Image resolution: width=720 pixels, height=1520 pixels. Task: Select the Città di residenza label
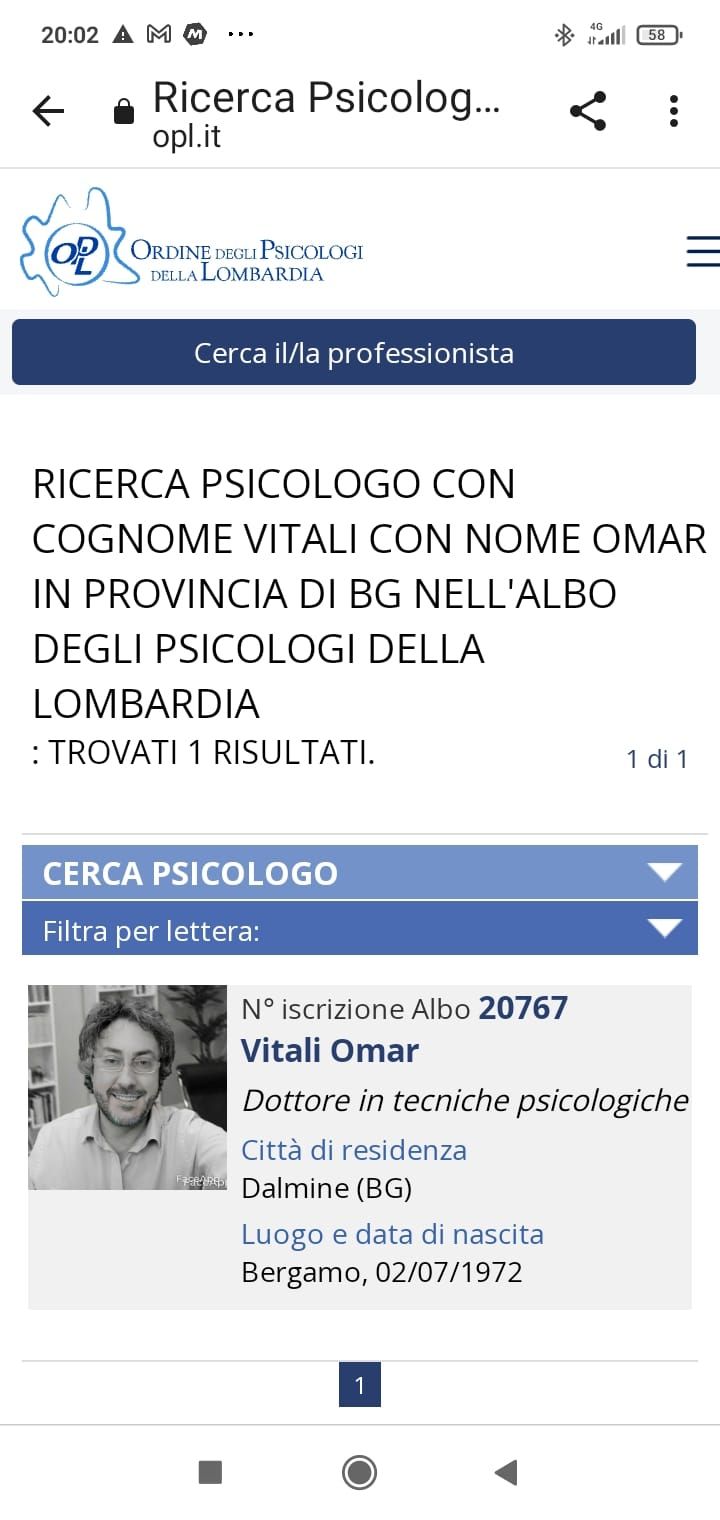353,1150
